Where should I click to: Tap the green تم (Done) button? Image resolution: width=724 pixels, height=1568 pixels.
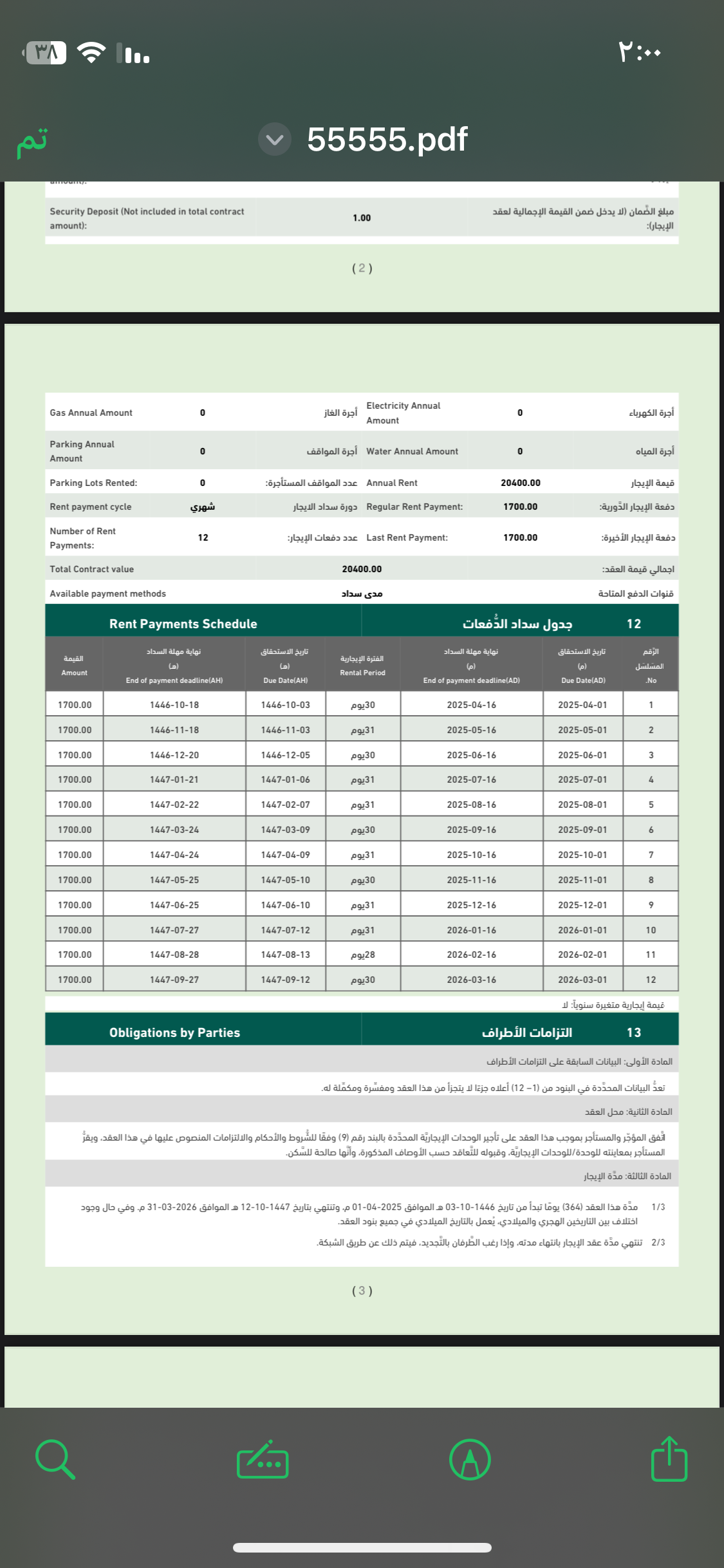32,141
